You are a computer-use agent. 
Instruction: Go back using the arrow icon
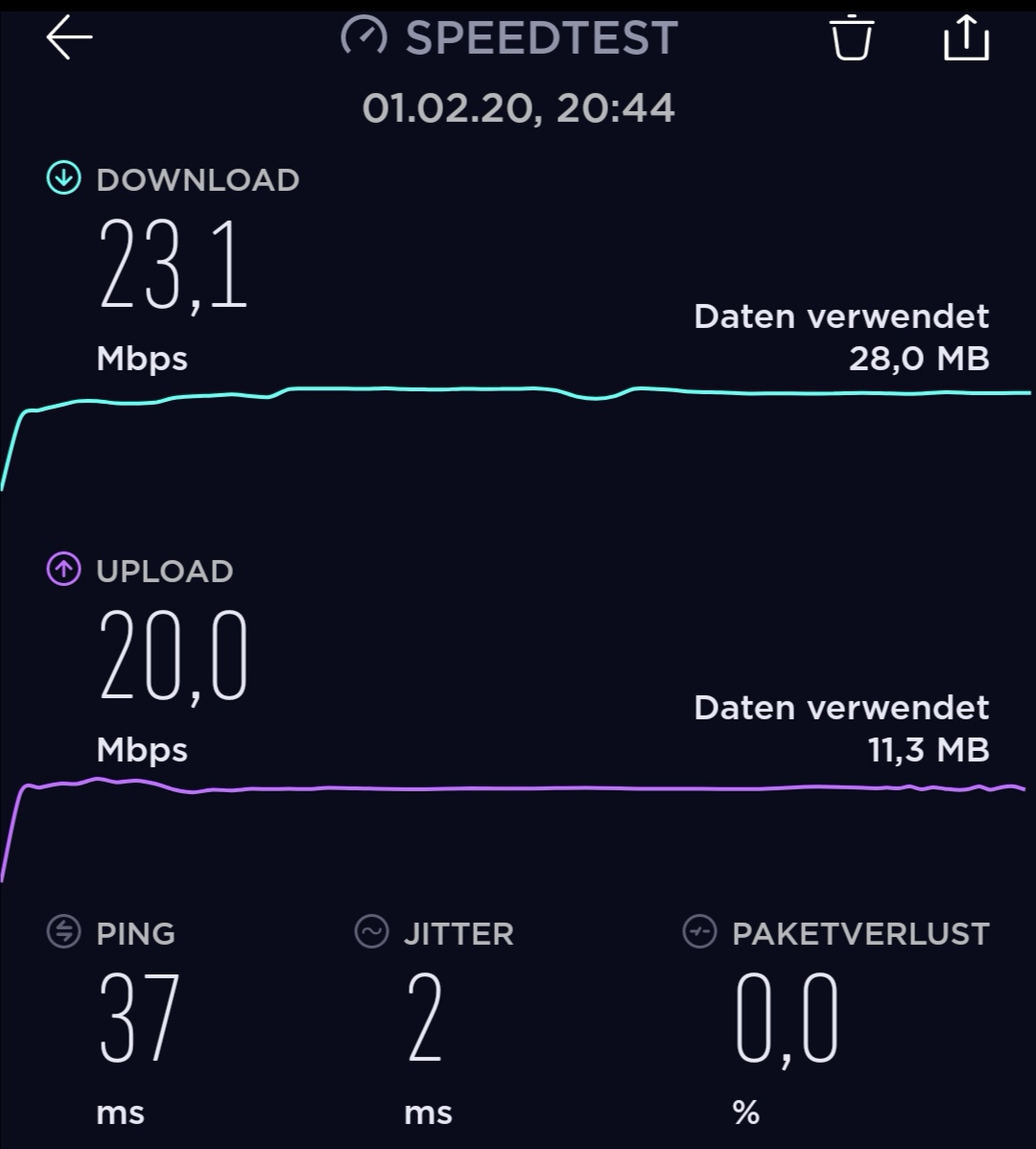[x=69, y=38]
